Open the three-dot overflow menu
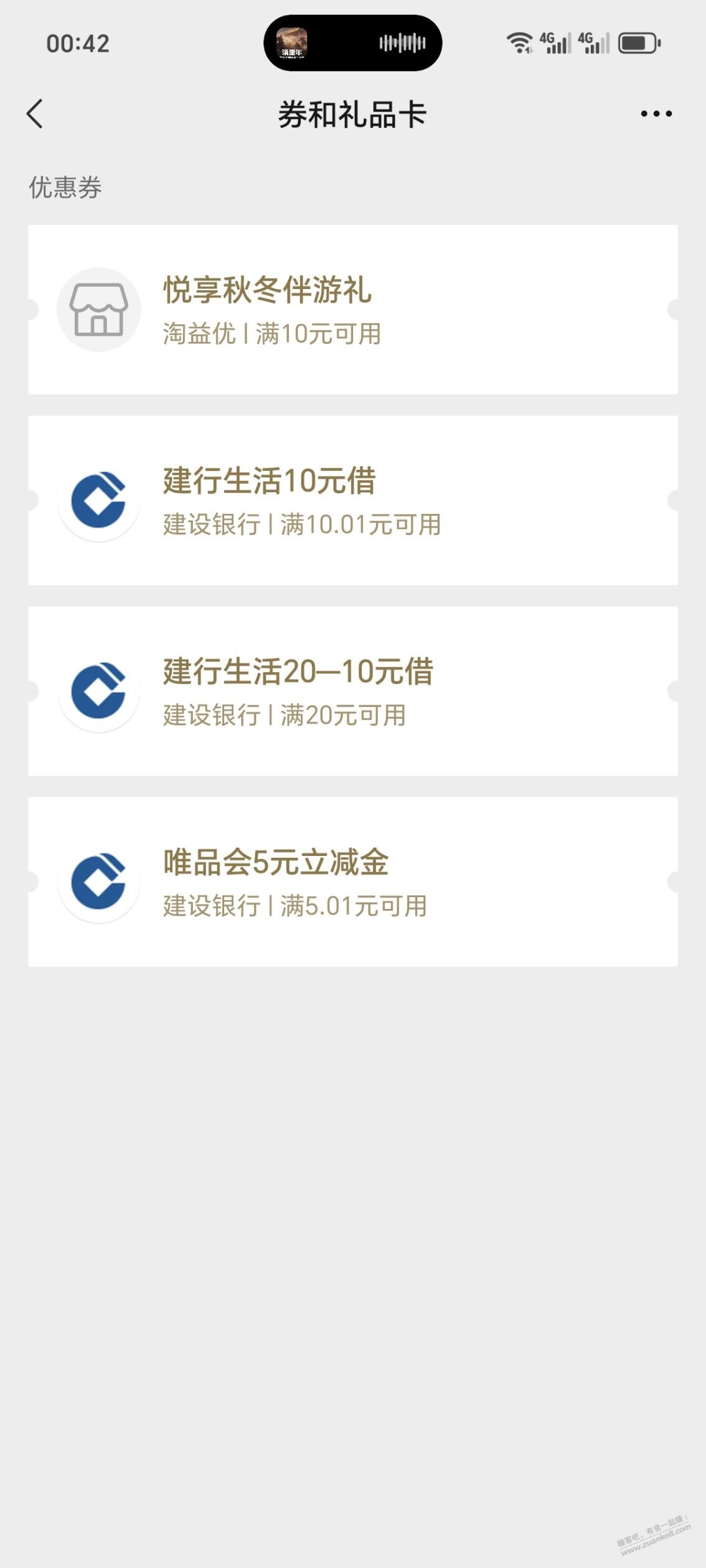The width and height of the screenshot is (706, 1568). click(656, 114)
